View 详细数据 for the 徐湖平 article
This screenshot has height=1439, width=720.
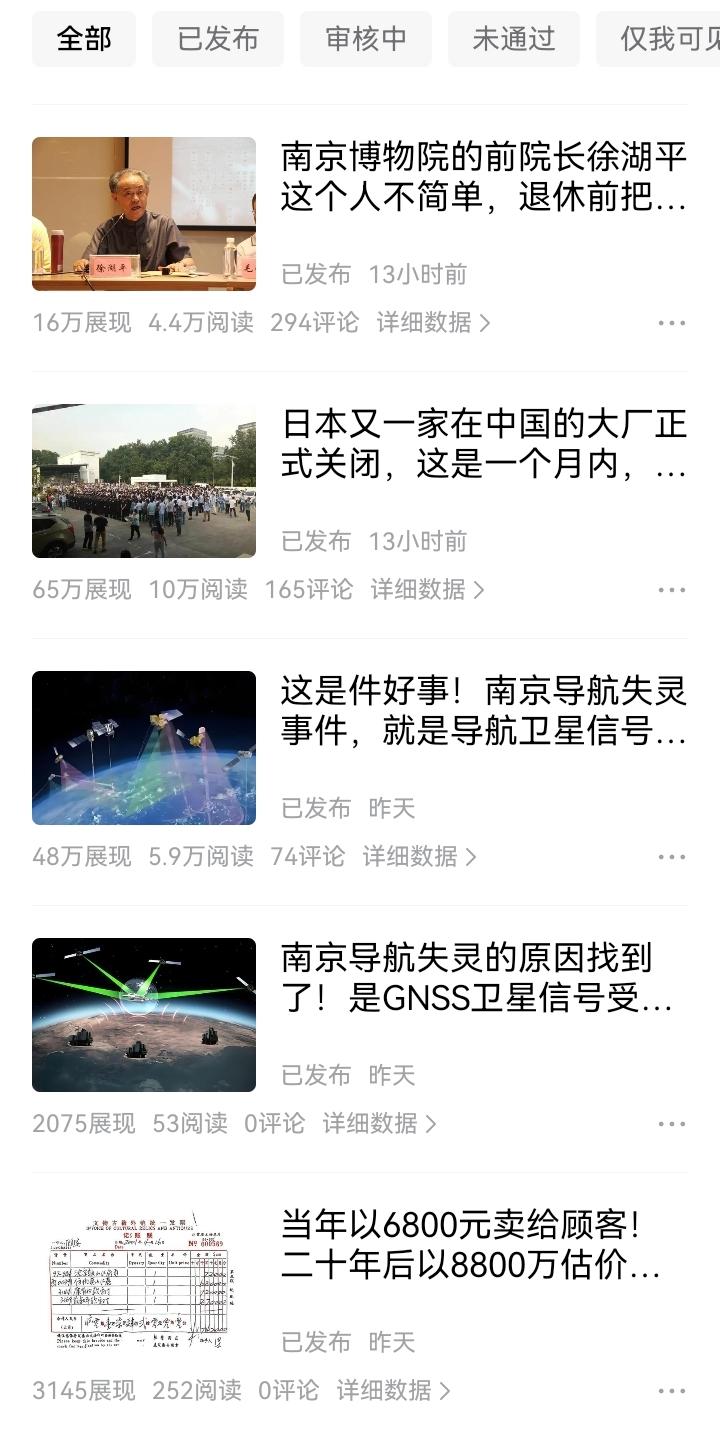(433, 322)
